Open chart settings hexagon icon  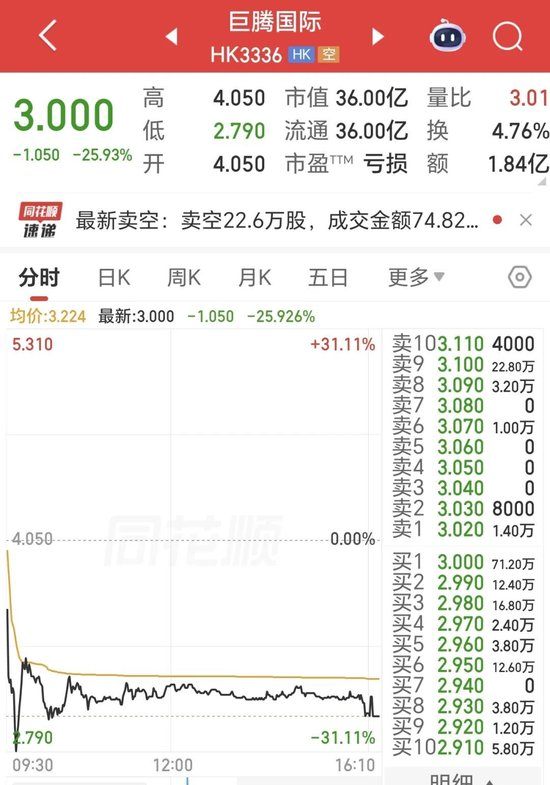[519, 277]
